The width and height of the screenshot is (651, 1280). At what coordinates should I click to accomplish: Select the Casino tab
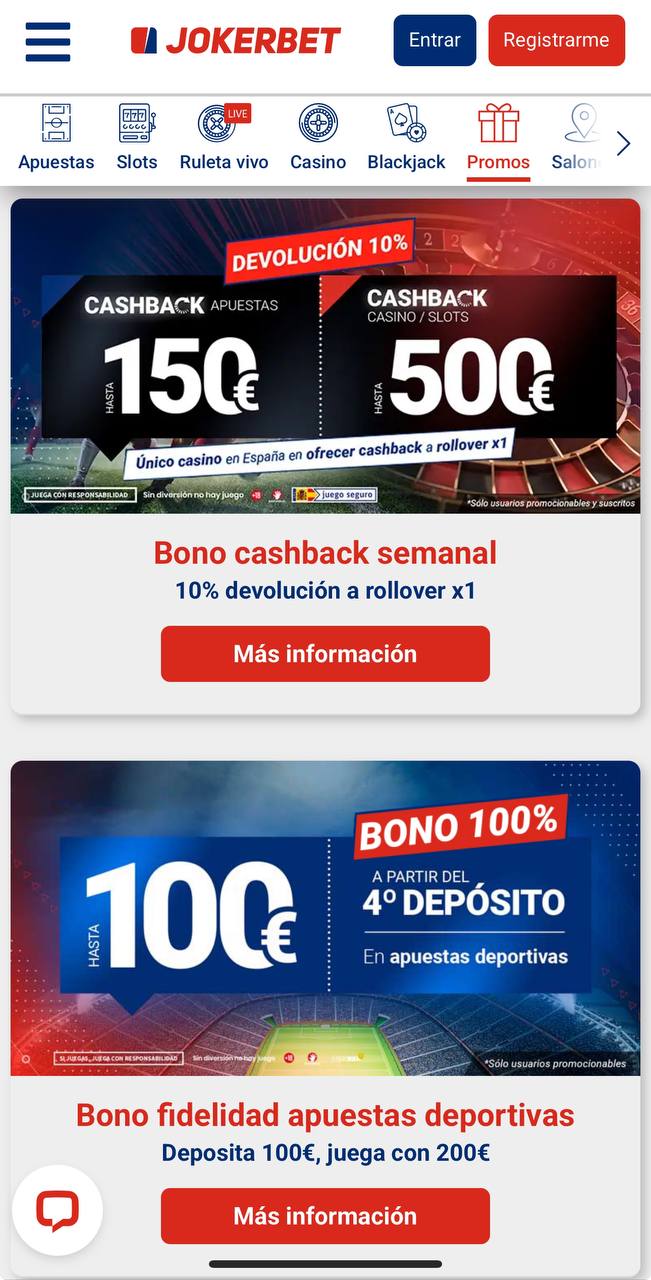point(318,137)
